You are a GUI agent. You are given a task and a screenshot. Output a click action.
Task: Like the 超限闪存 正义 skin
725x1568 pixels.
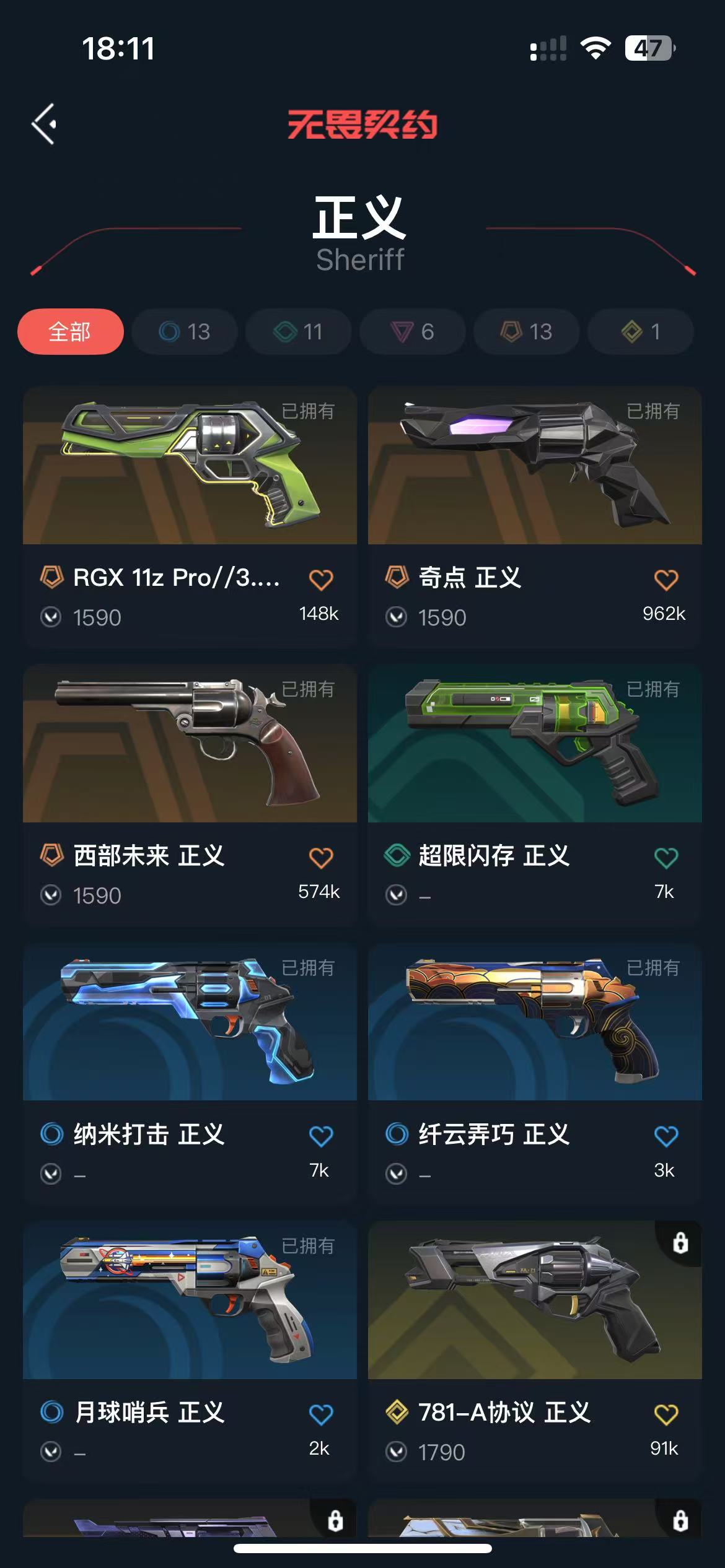(x=666, y=858)
